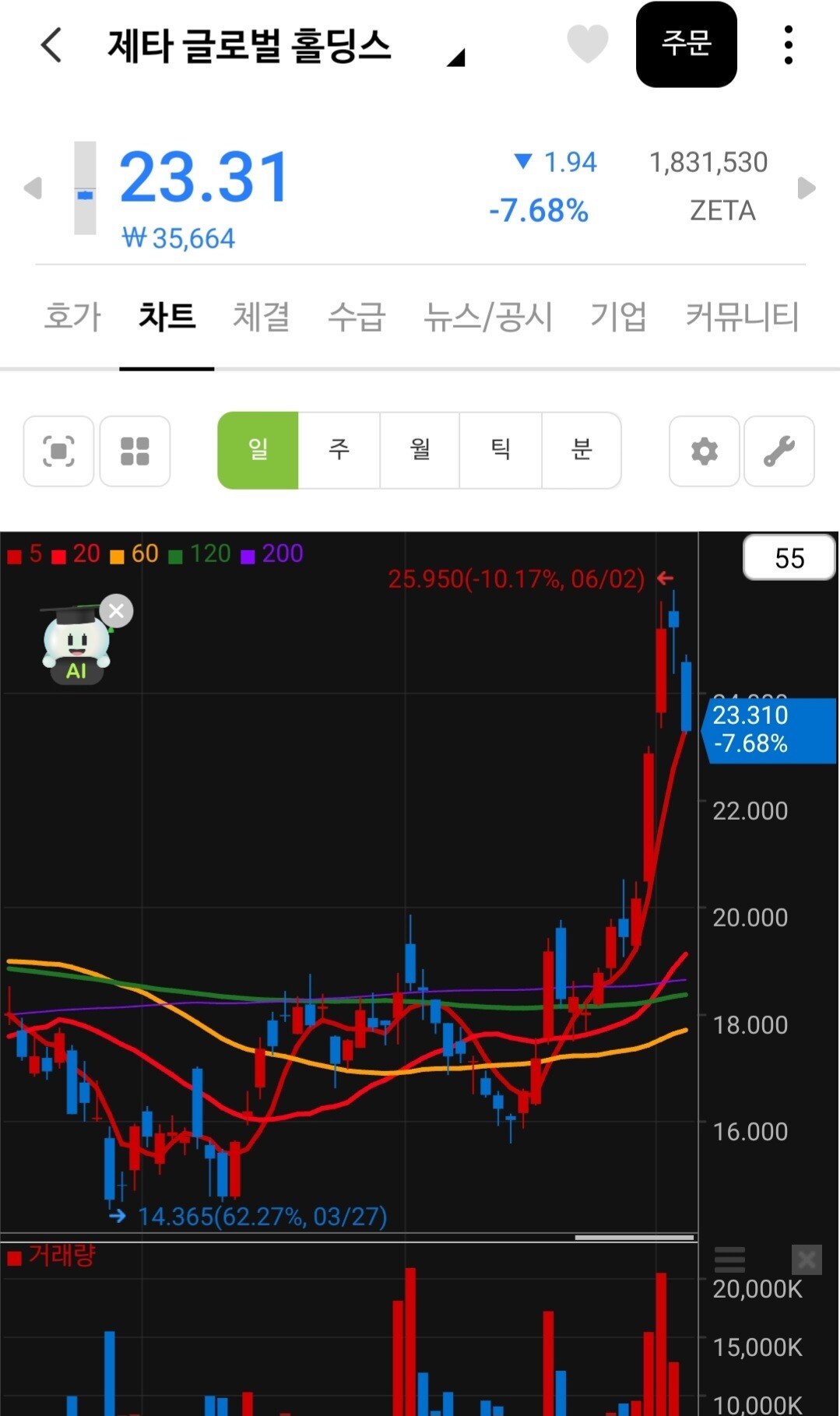Open the three-dot overflow menu
The height and width of the screenshot is (1416, 840).
pos(789,44)
